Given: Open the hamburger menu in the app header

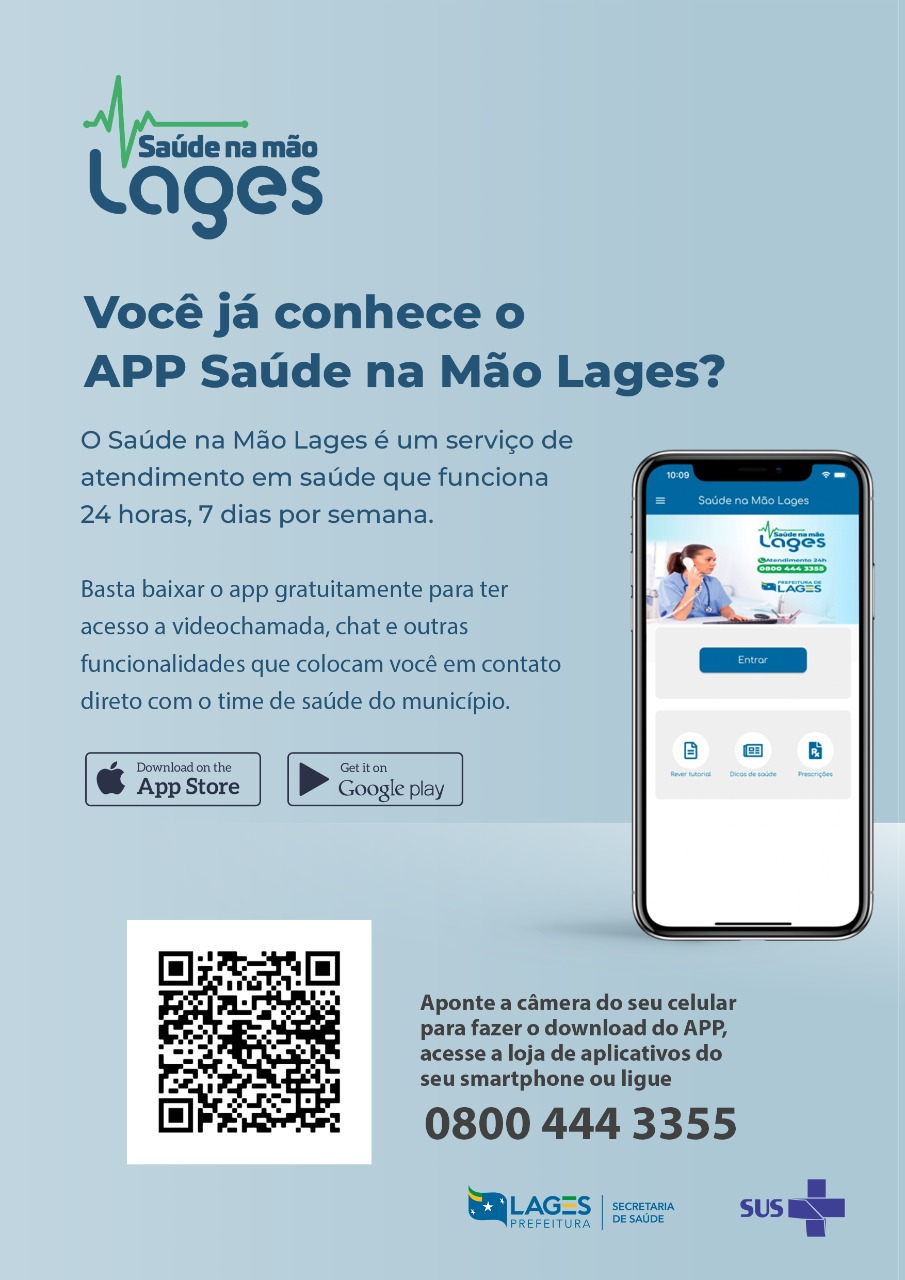Looking at the screenshot, I should click(x=660, y=500).
